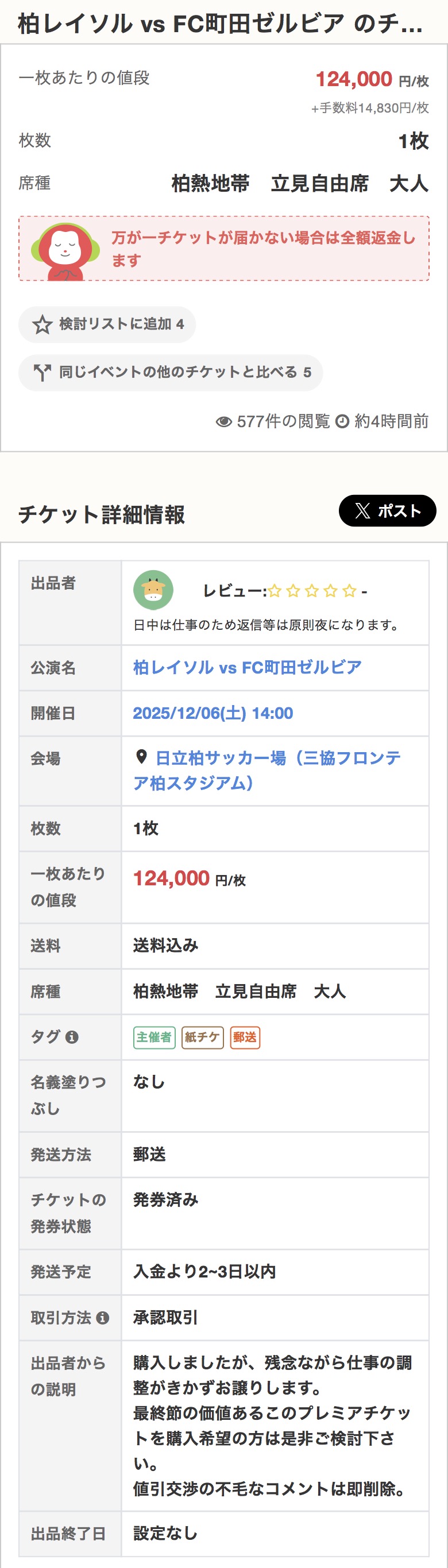Select the 郵送 tag
The height and width of the screenshot is (1568, 448).
[x=245, y=1038]
